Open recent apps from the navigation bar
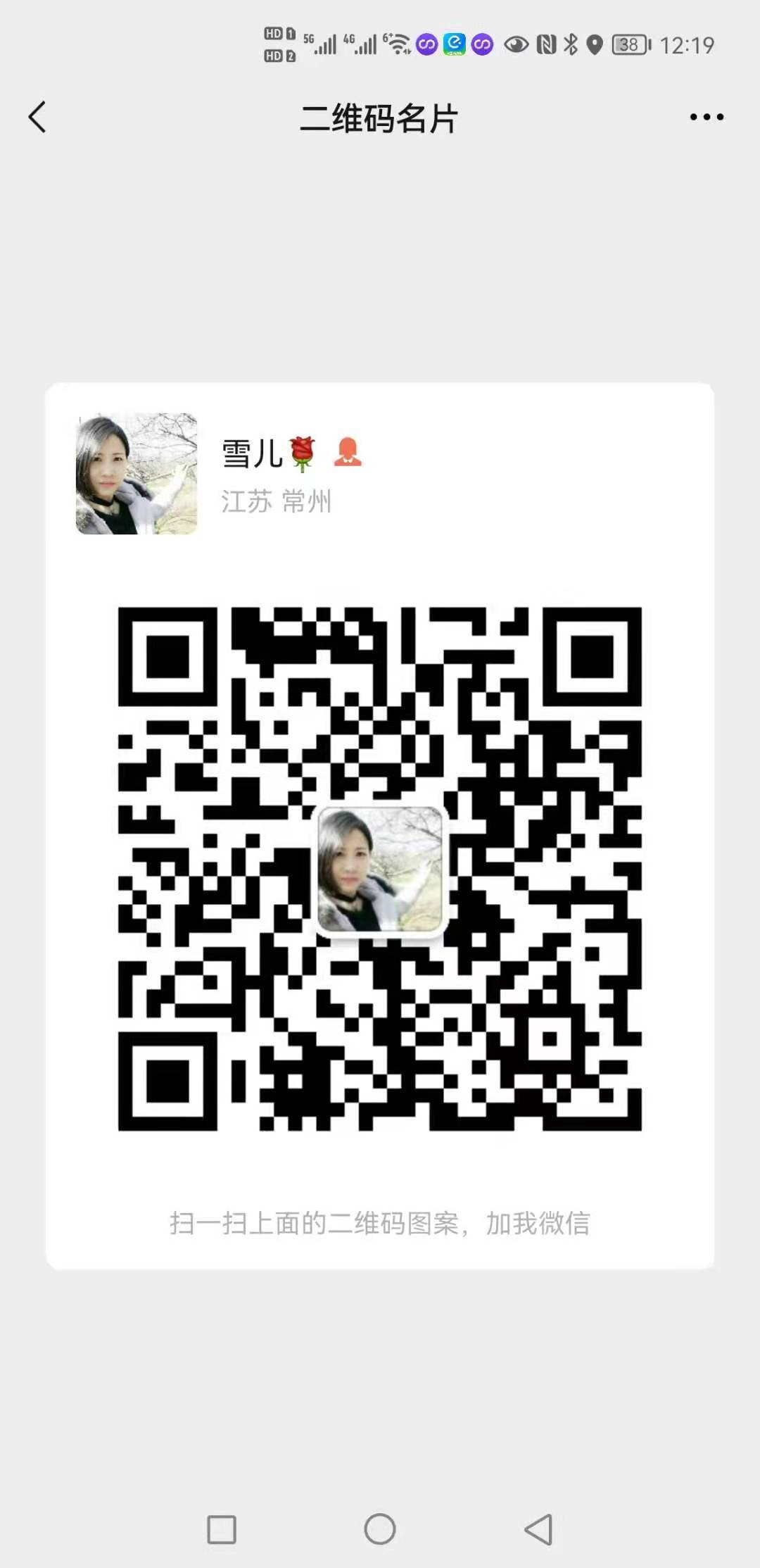Viewport: 760px width, 1568px height. pos(222,1530)
